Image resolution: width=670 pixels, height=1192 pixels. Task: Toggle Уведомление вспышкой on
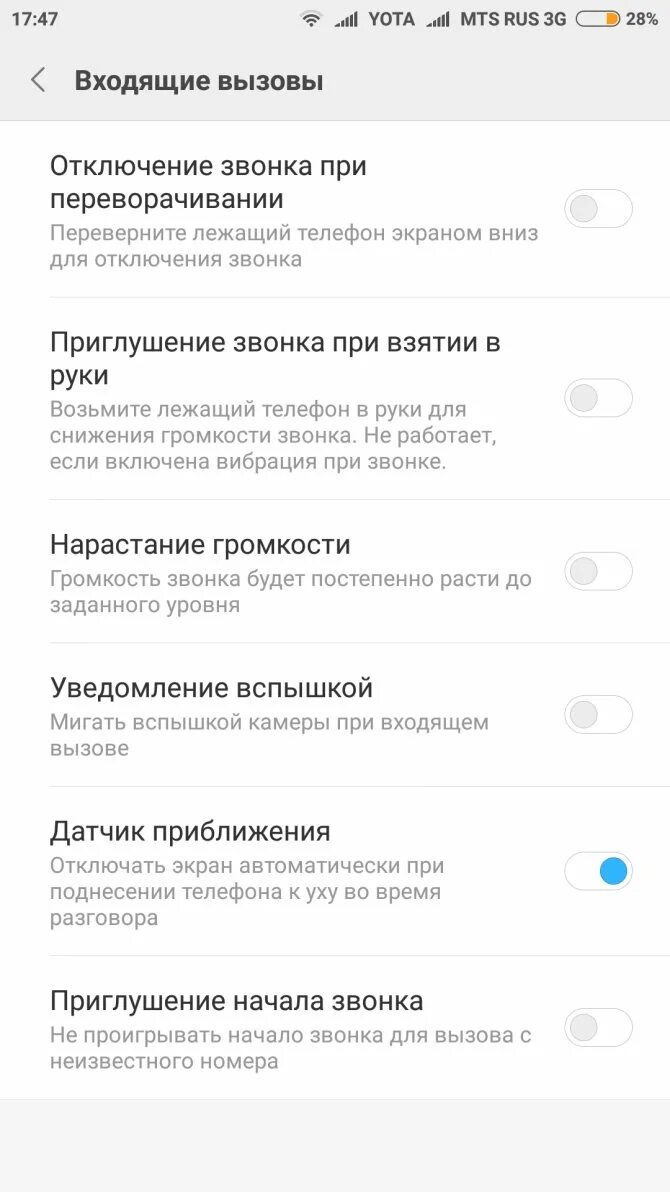[x=598, y=715]
